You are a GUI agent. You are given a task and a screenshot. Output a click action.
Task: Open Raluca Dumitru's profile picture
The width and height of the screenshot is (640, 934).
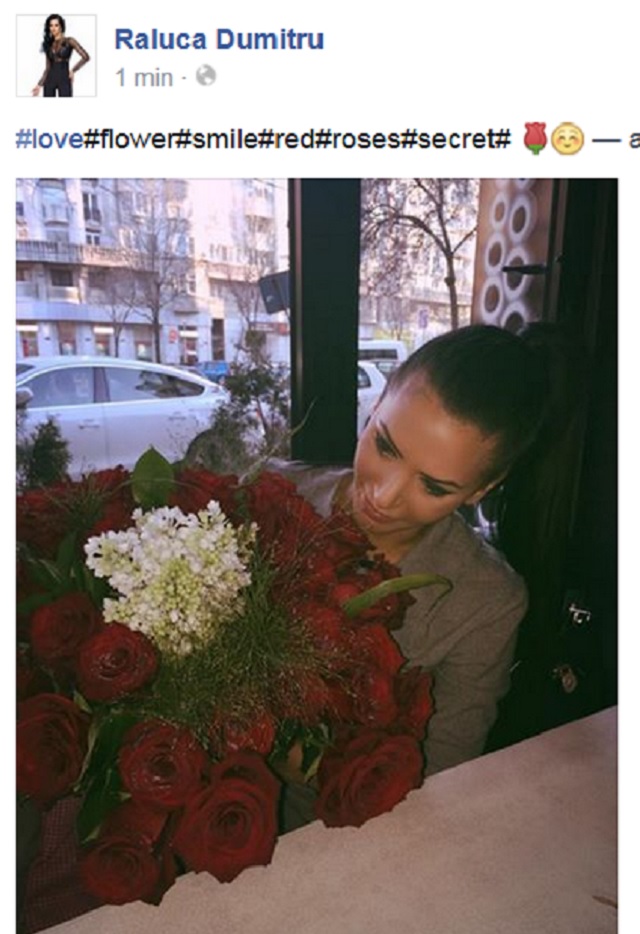pyautogui.click(x=56, y=56)
